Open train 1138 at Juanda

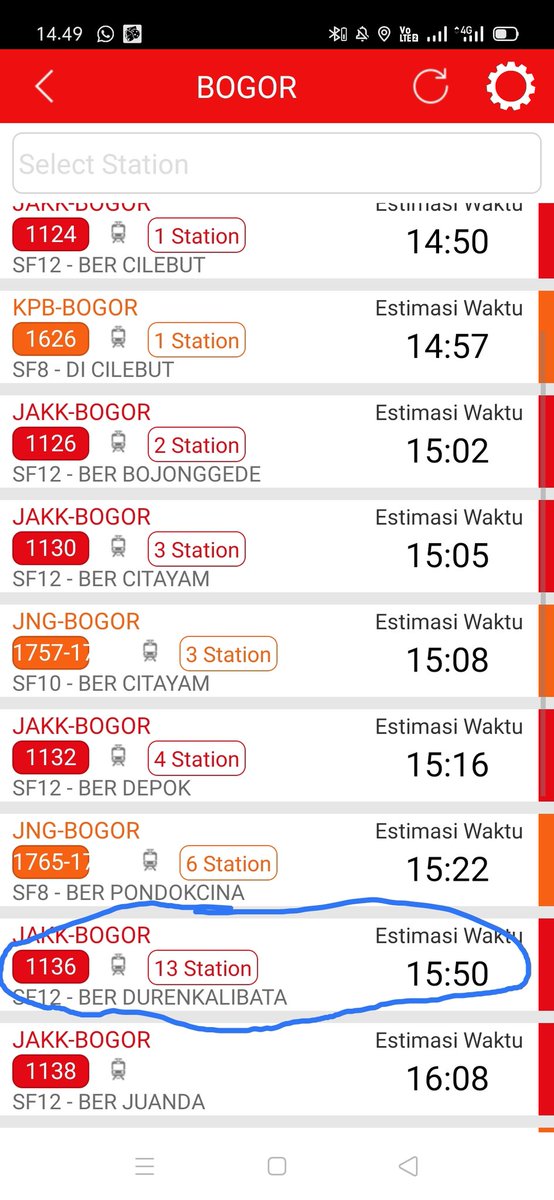click(269, 1070)
